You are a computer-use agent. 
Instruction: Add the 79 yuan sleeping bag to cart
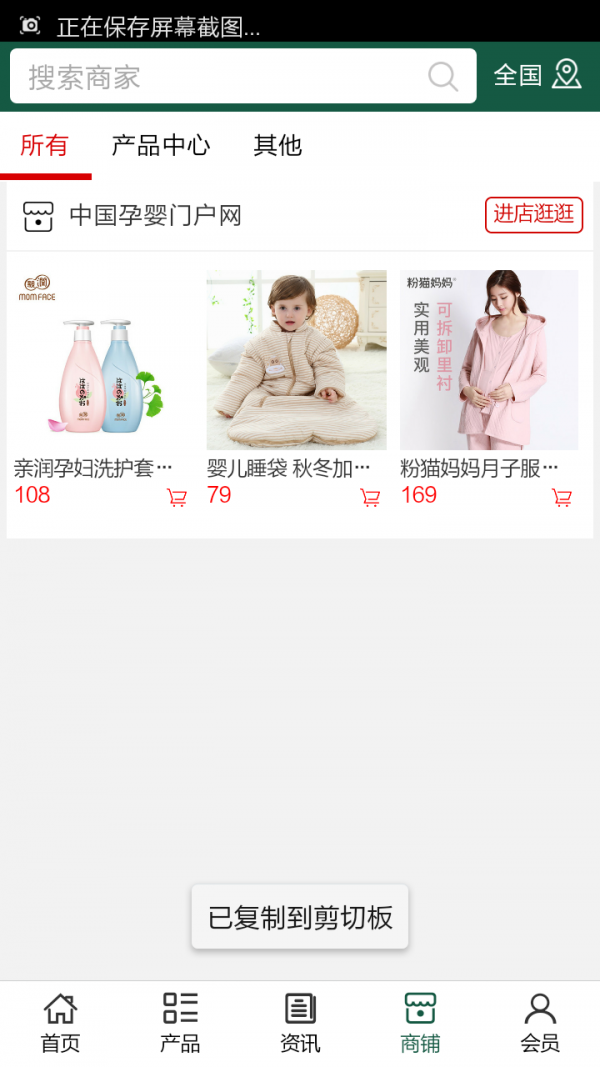(370, 497)
